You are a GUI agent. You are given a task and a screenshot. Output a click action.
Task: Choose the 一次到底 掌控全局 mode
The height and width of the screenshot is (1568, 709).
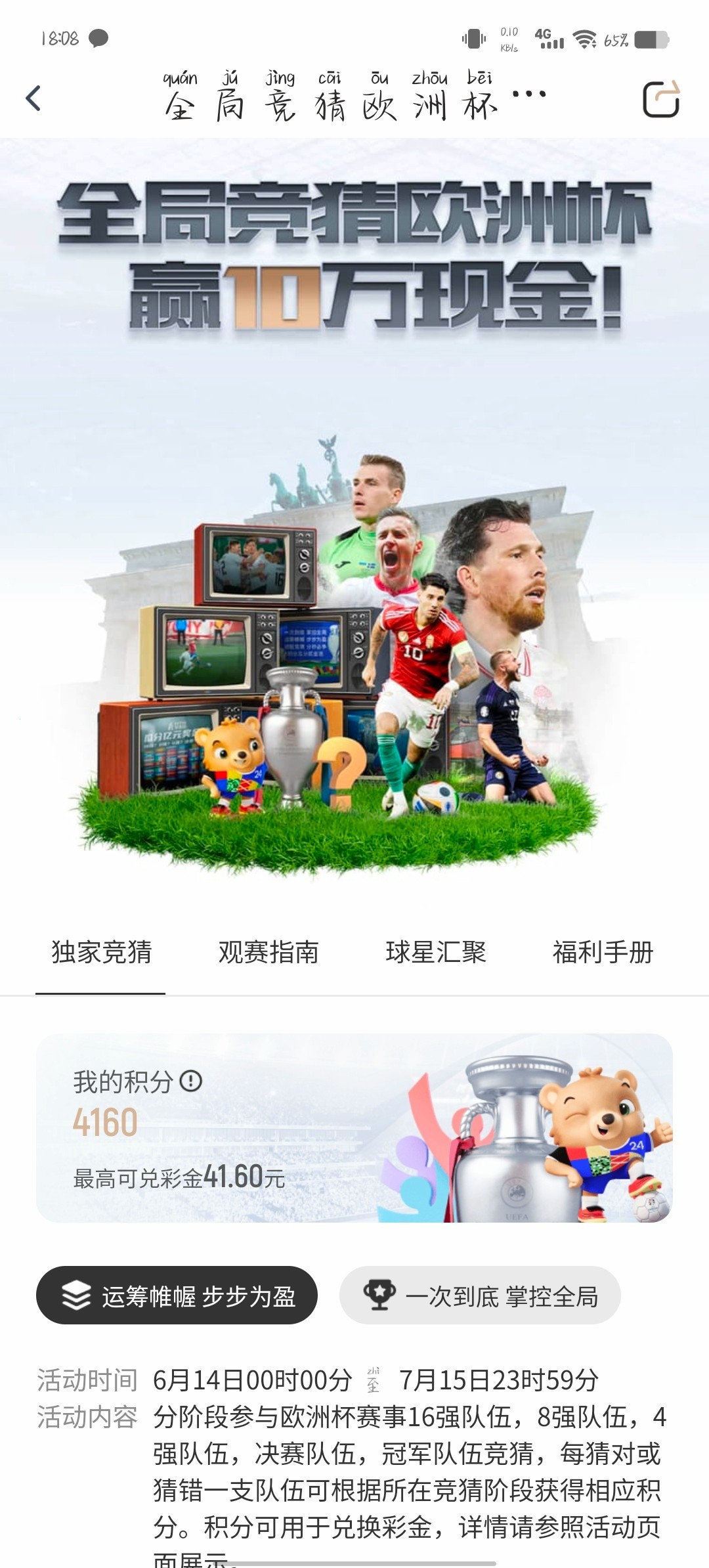480,1296
